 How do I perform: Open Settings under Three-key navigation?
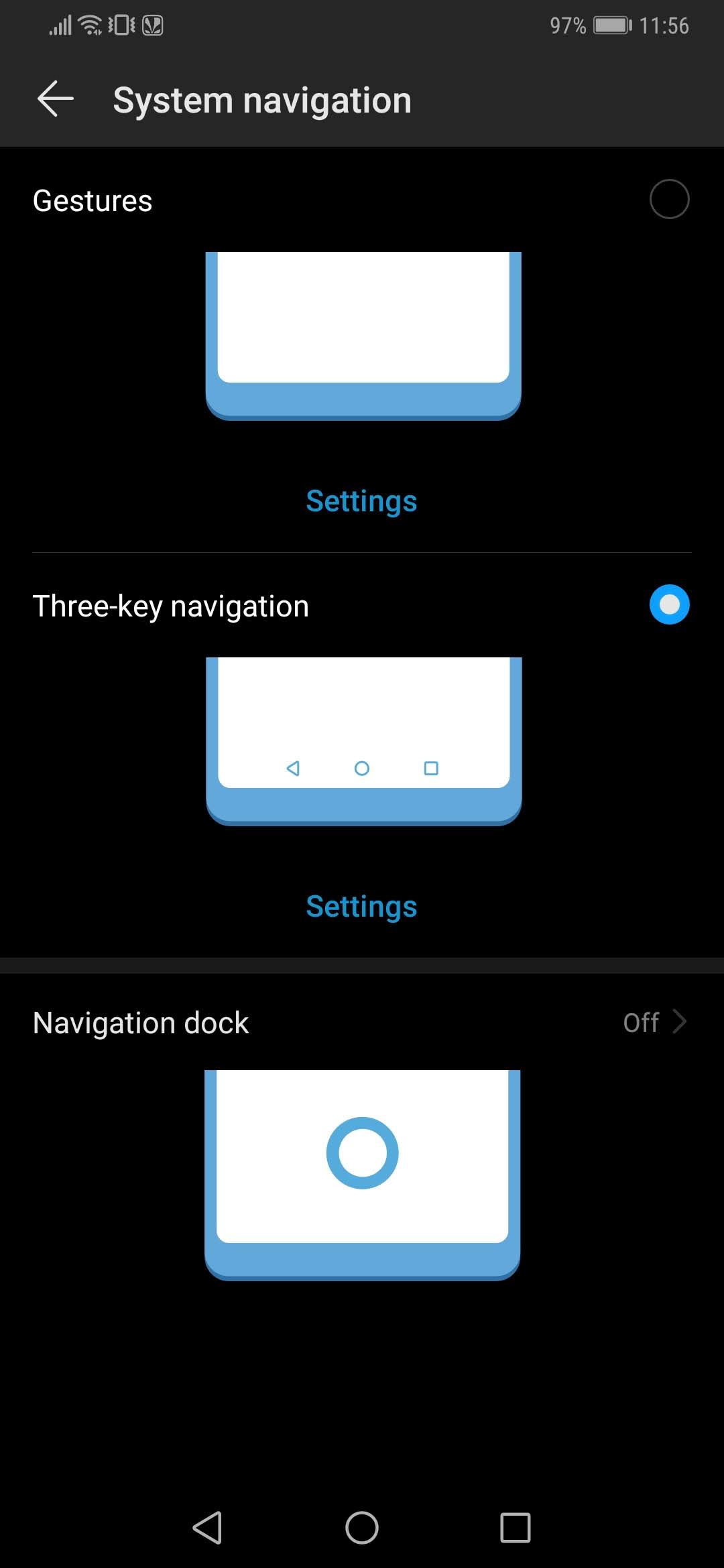(361, 906)
